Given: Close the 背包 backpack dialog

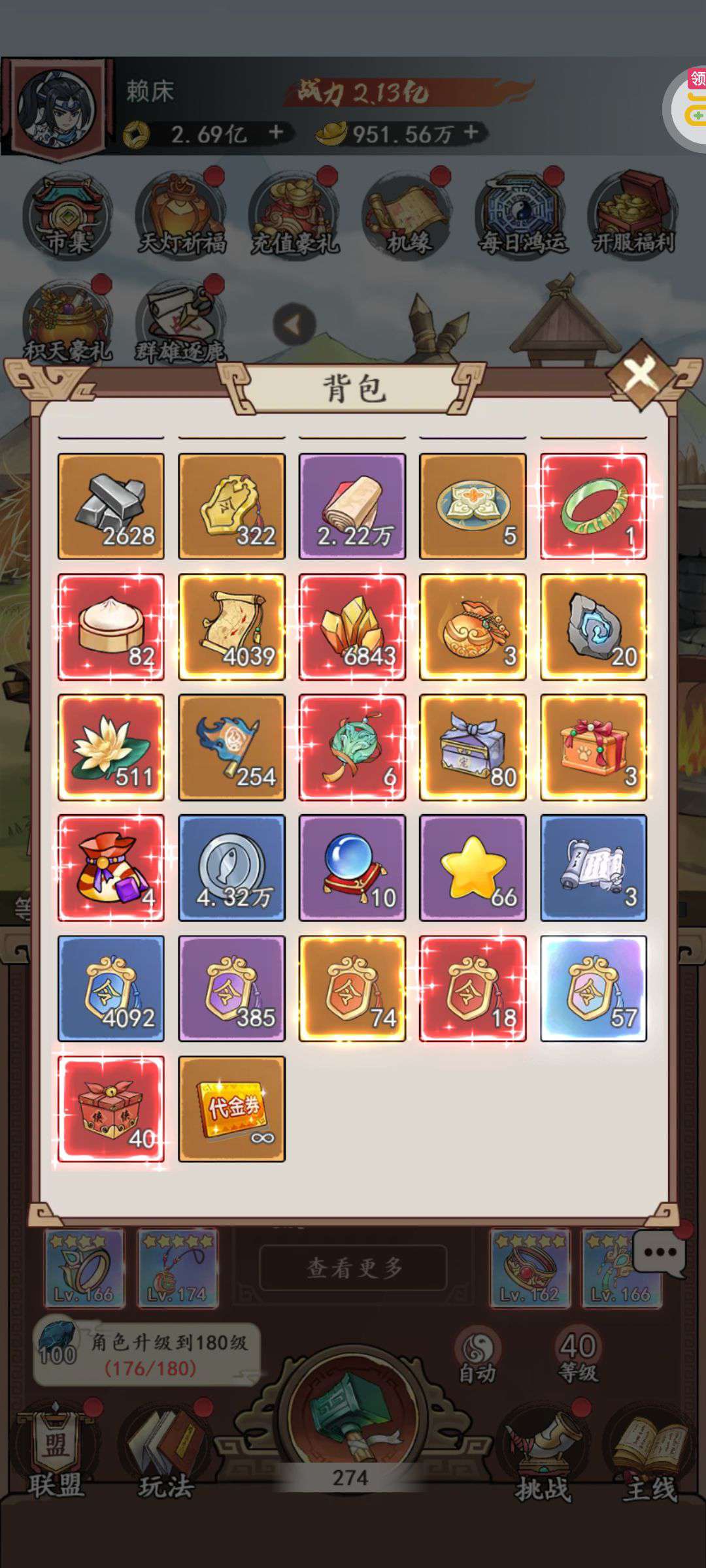Looking at the screenshot, I should coord(641,375).
